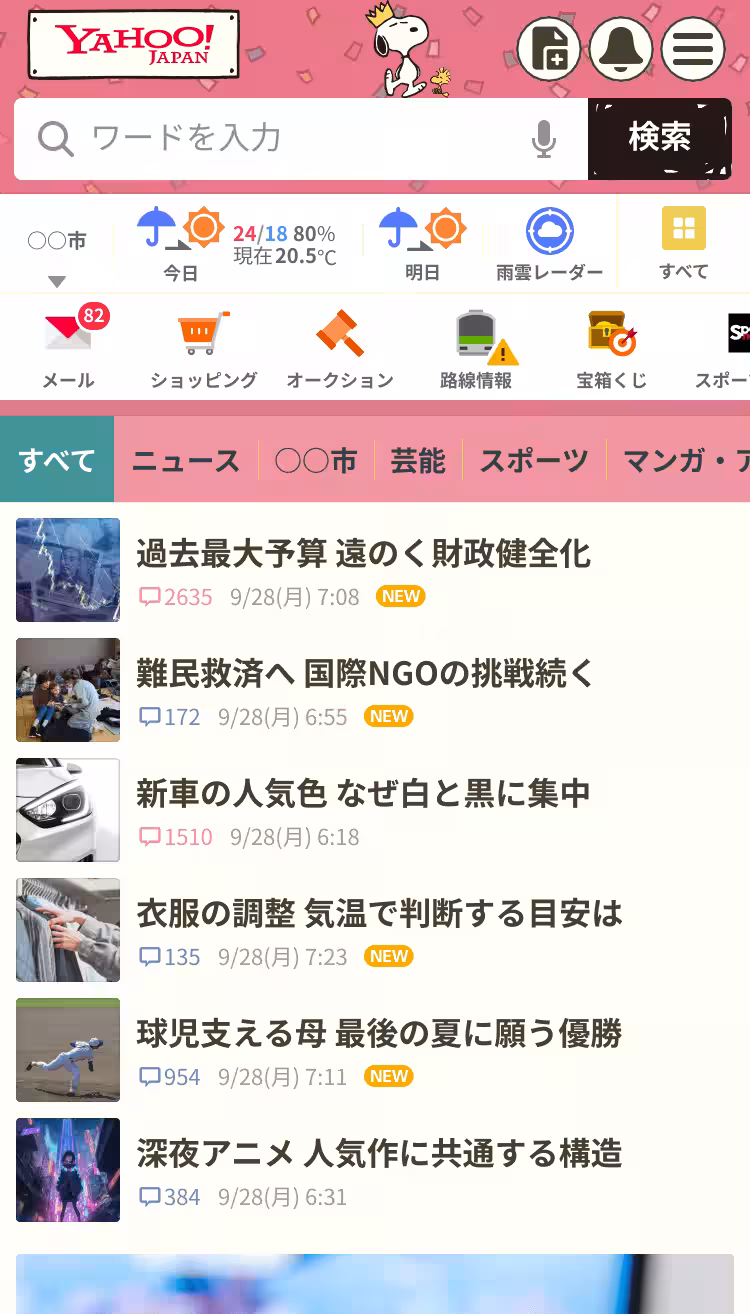Open notifications via the bell icon

click(622, 47)
